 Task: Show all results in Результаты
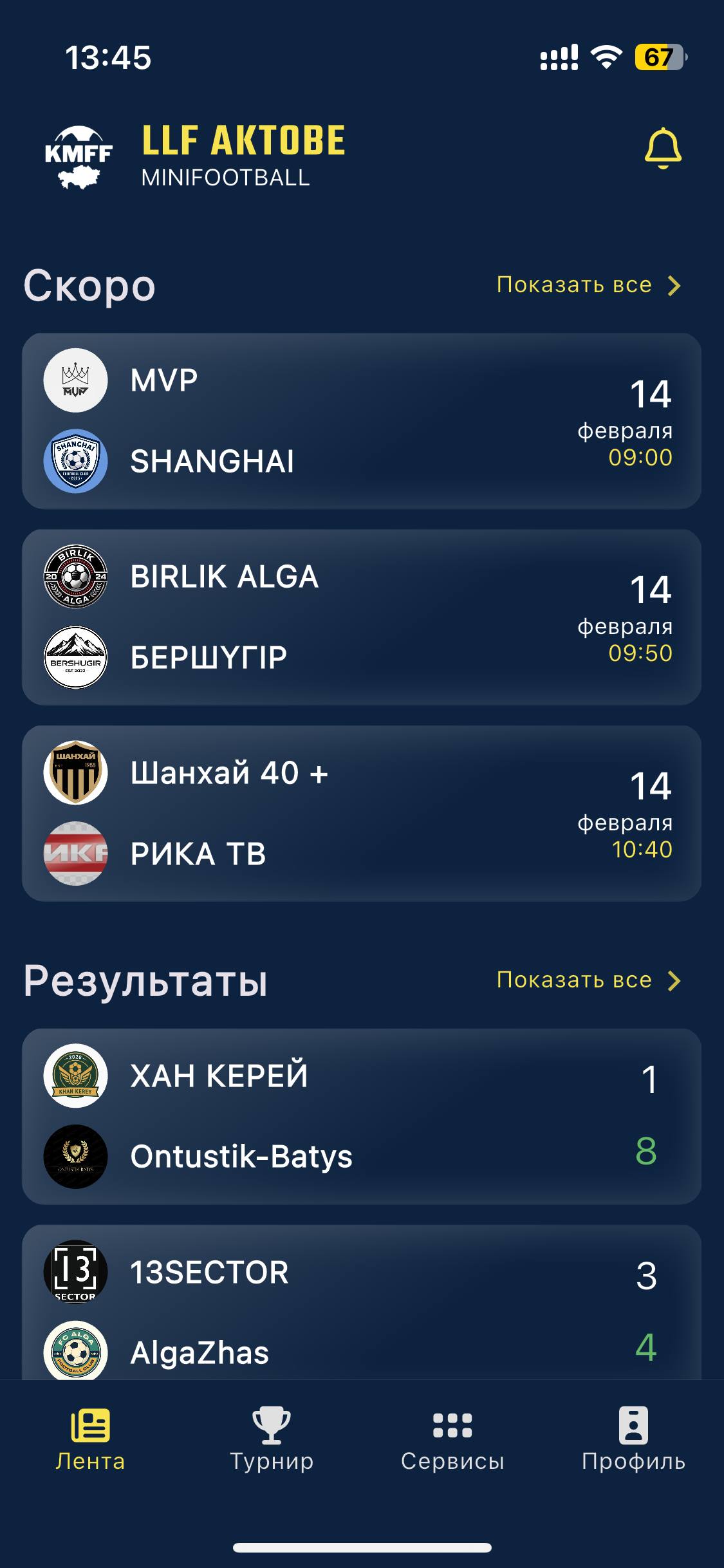pyautogui.click(x=588, y=980)
